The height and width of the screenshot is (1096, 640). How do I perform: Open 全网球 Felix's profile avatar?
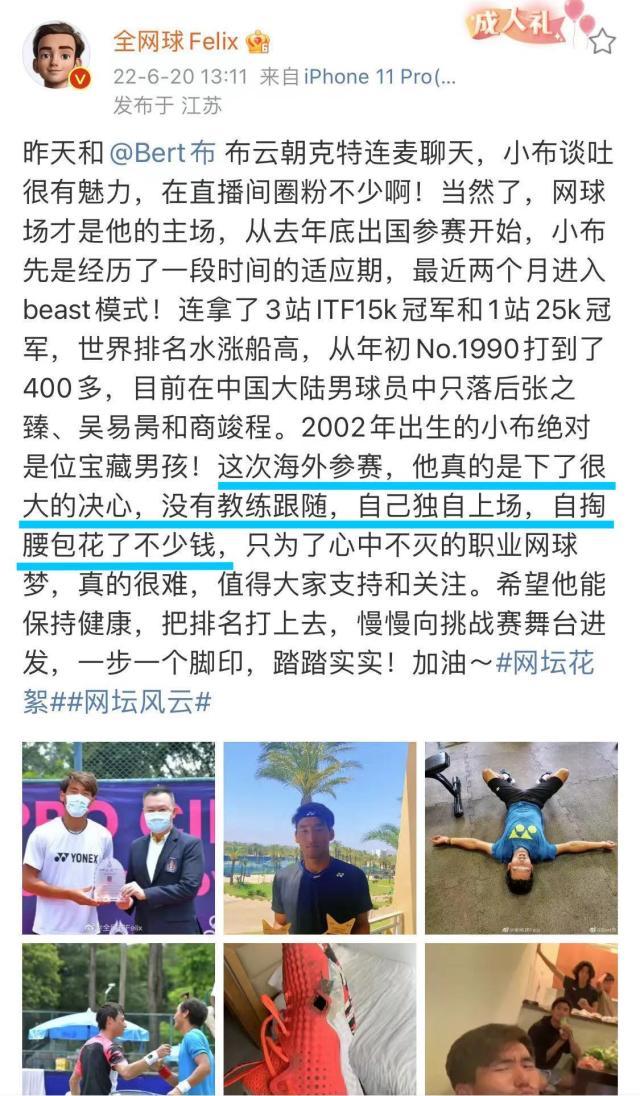(x=57, y=56)
